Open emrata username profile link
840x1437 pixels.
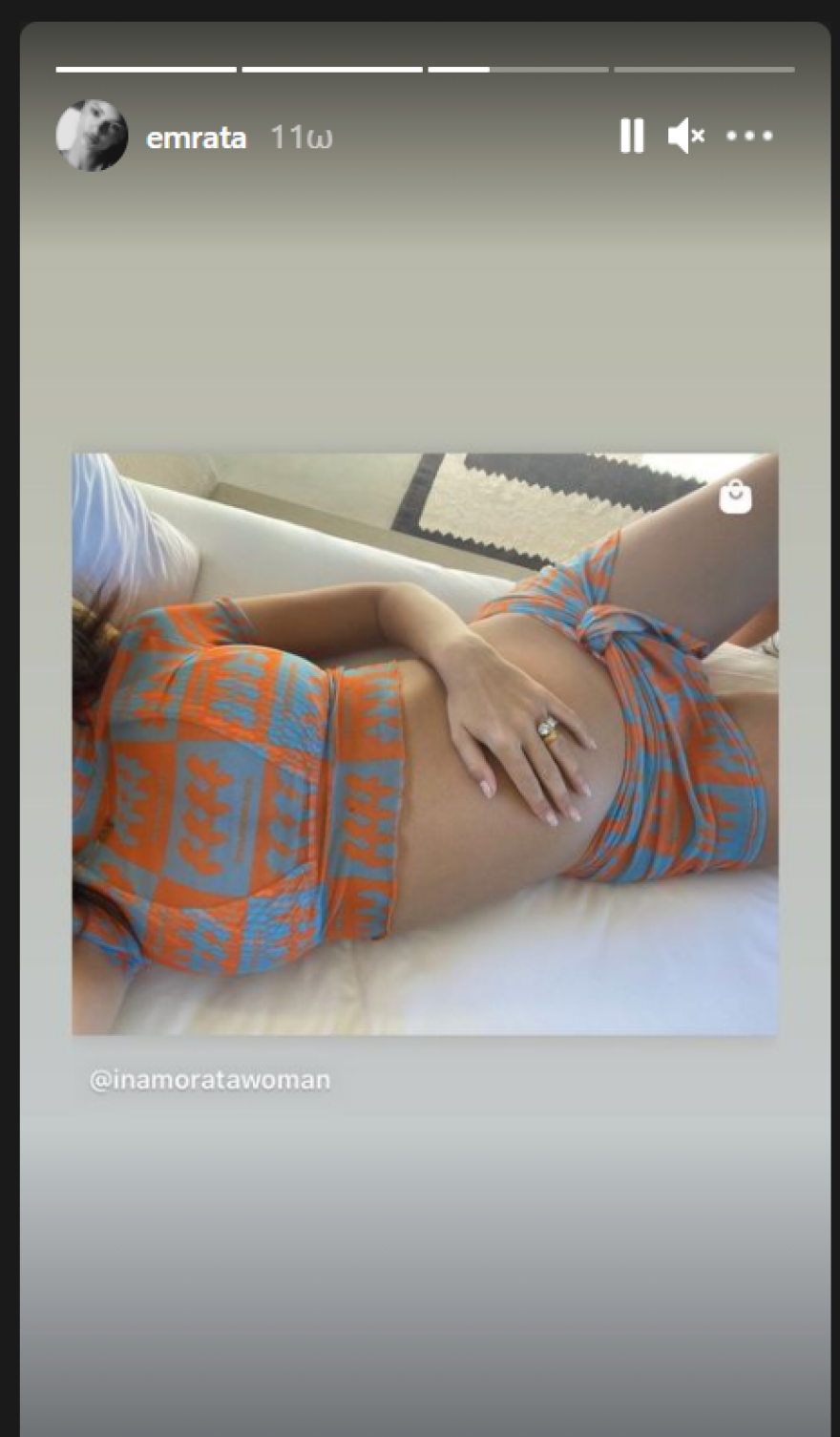(x=196, y=137)
